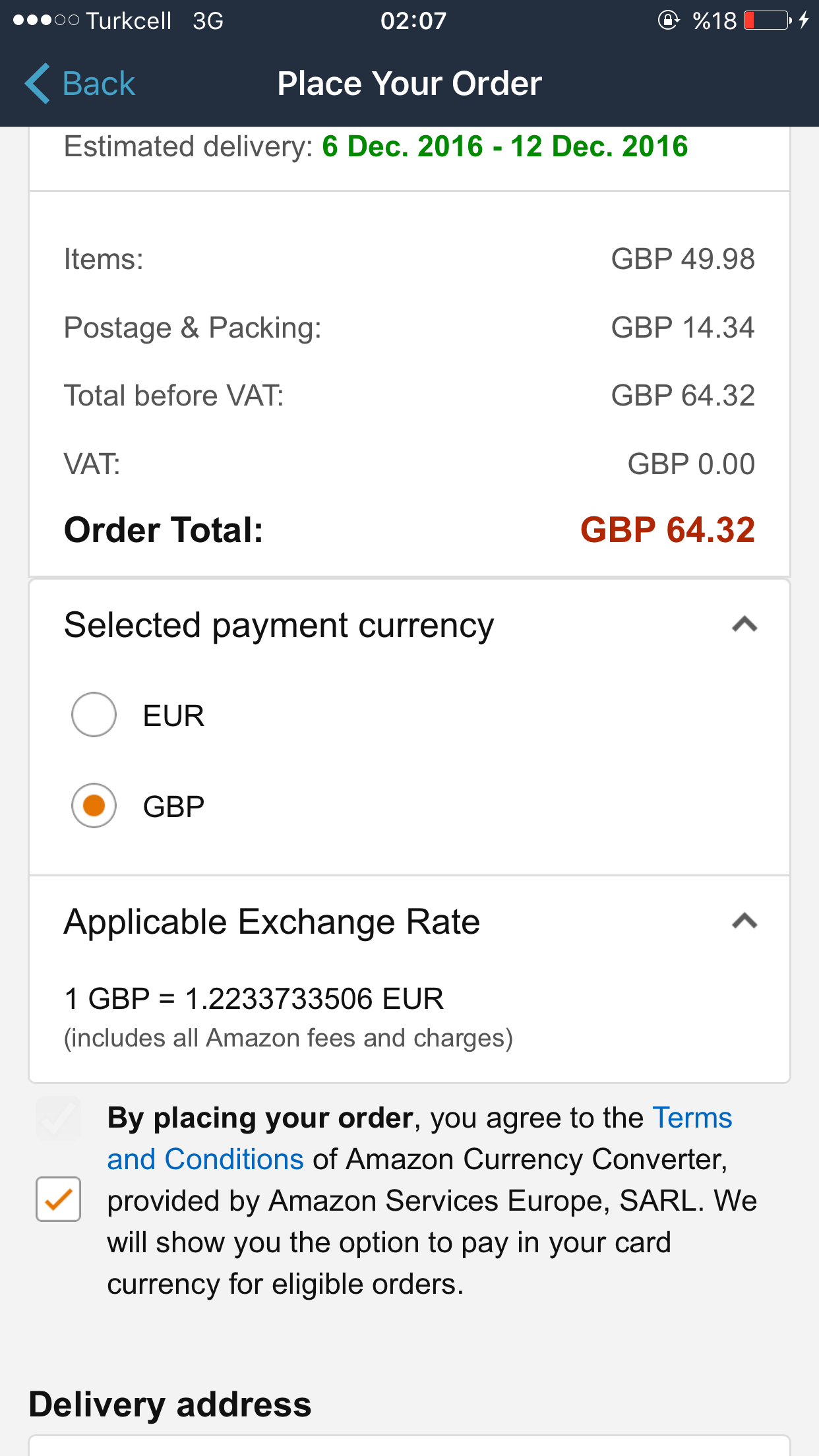Uncheck the Currency Converter agreement checkbox
Screen dimensions: 819x1456
59,1199
